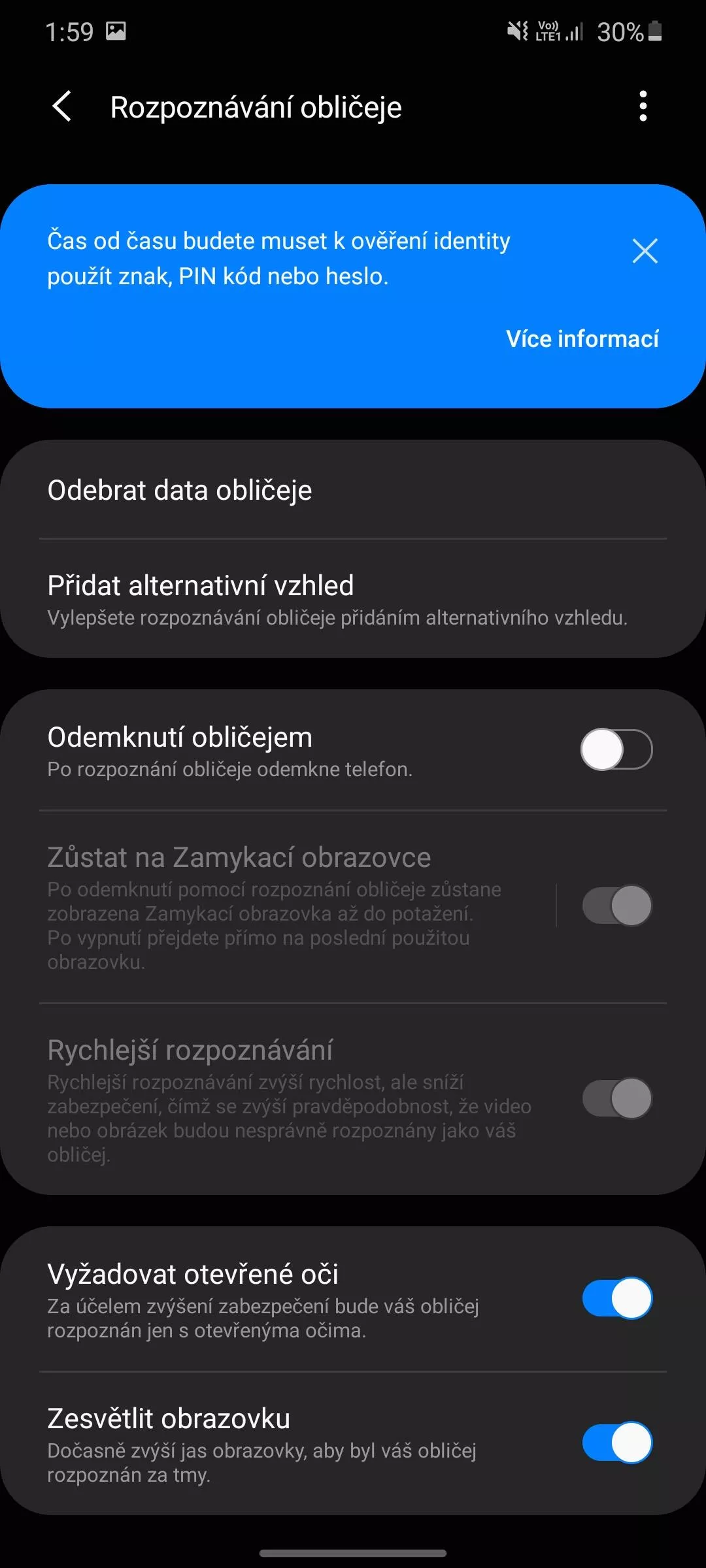Enable the Odemknutí obličejem switch

[x=616, y=749]
